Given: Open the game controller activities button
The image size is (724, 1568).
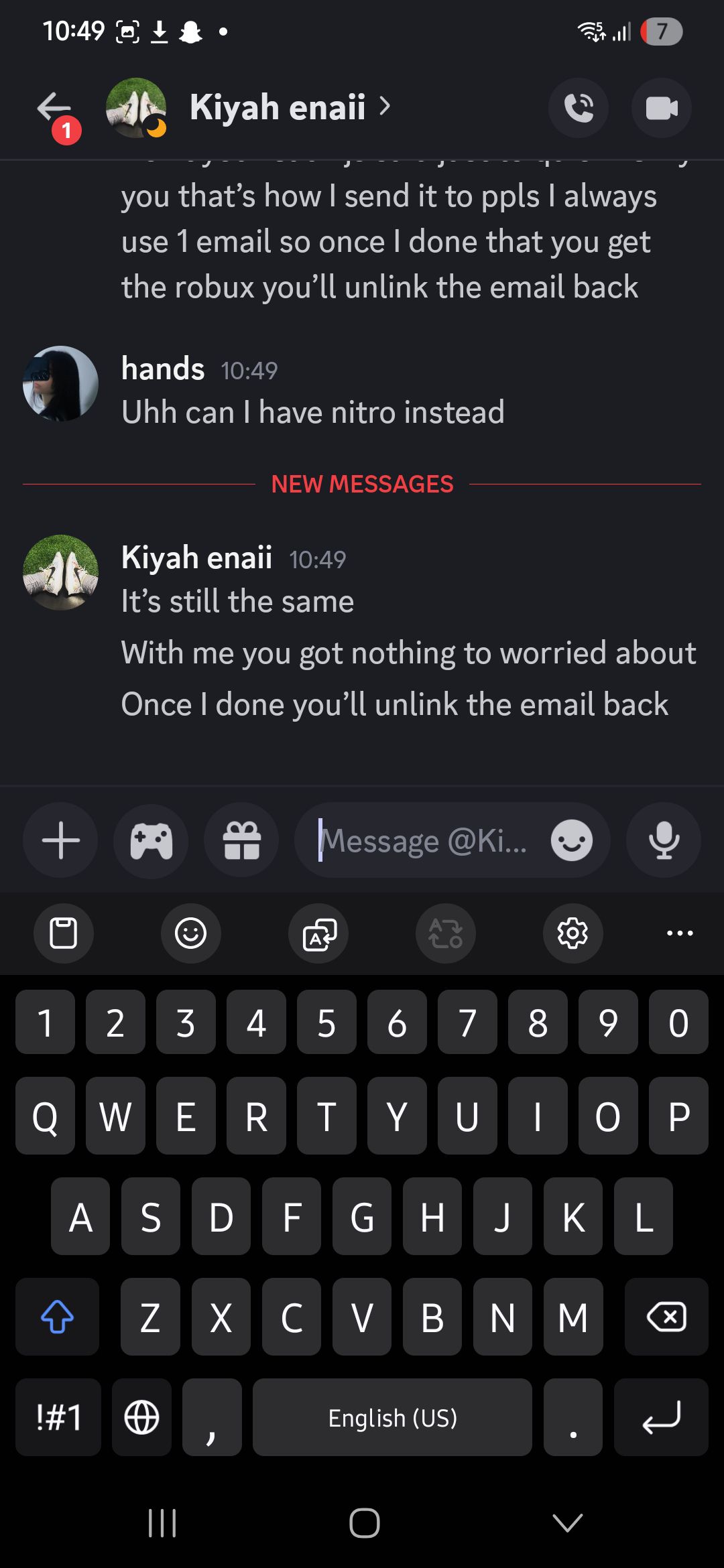Looking at the screenshot, I should 151,840.
